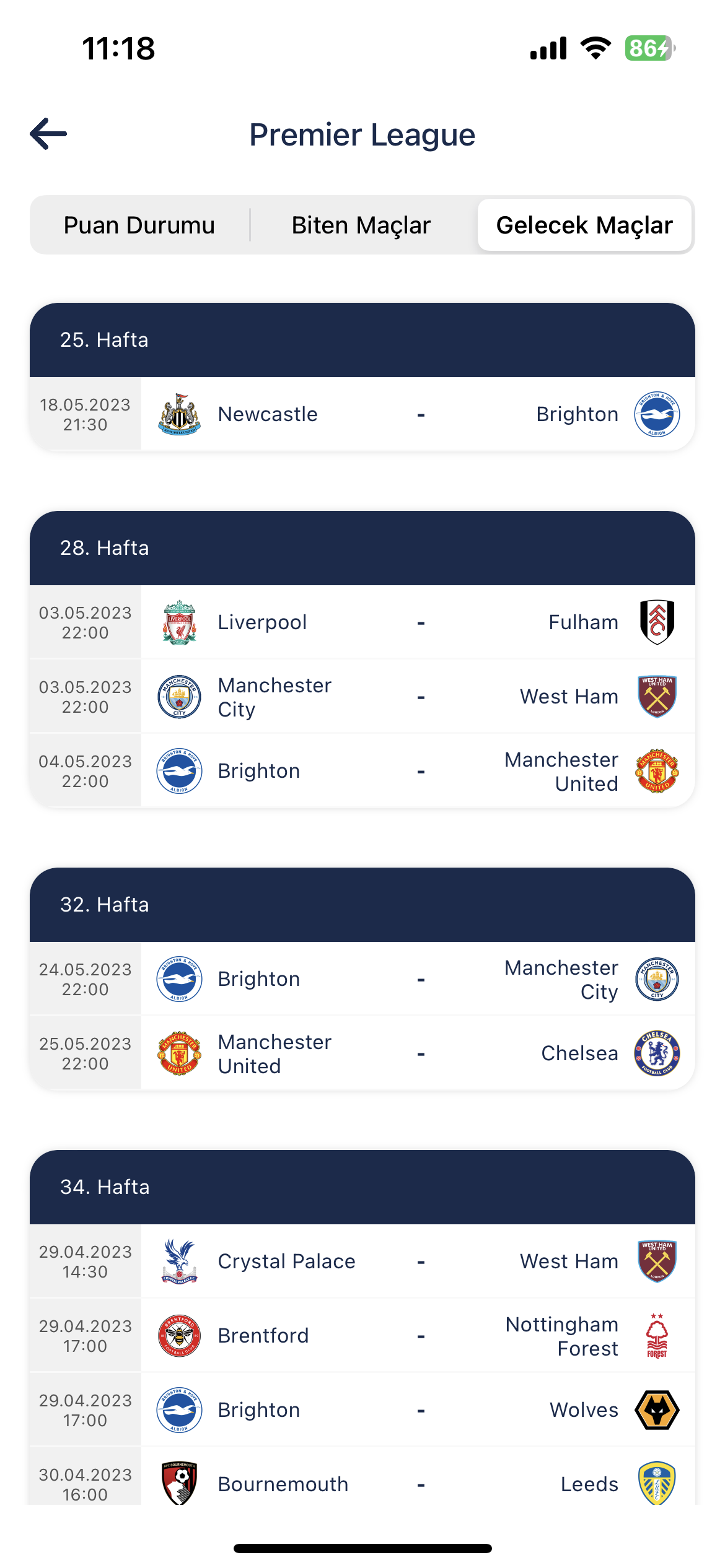The height and width of the screenshot is (1568, 725).
Task: Switch to the Biten Maçlar tab
Action: click(x=361, y=225)
